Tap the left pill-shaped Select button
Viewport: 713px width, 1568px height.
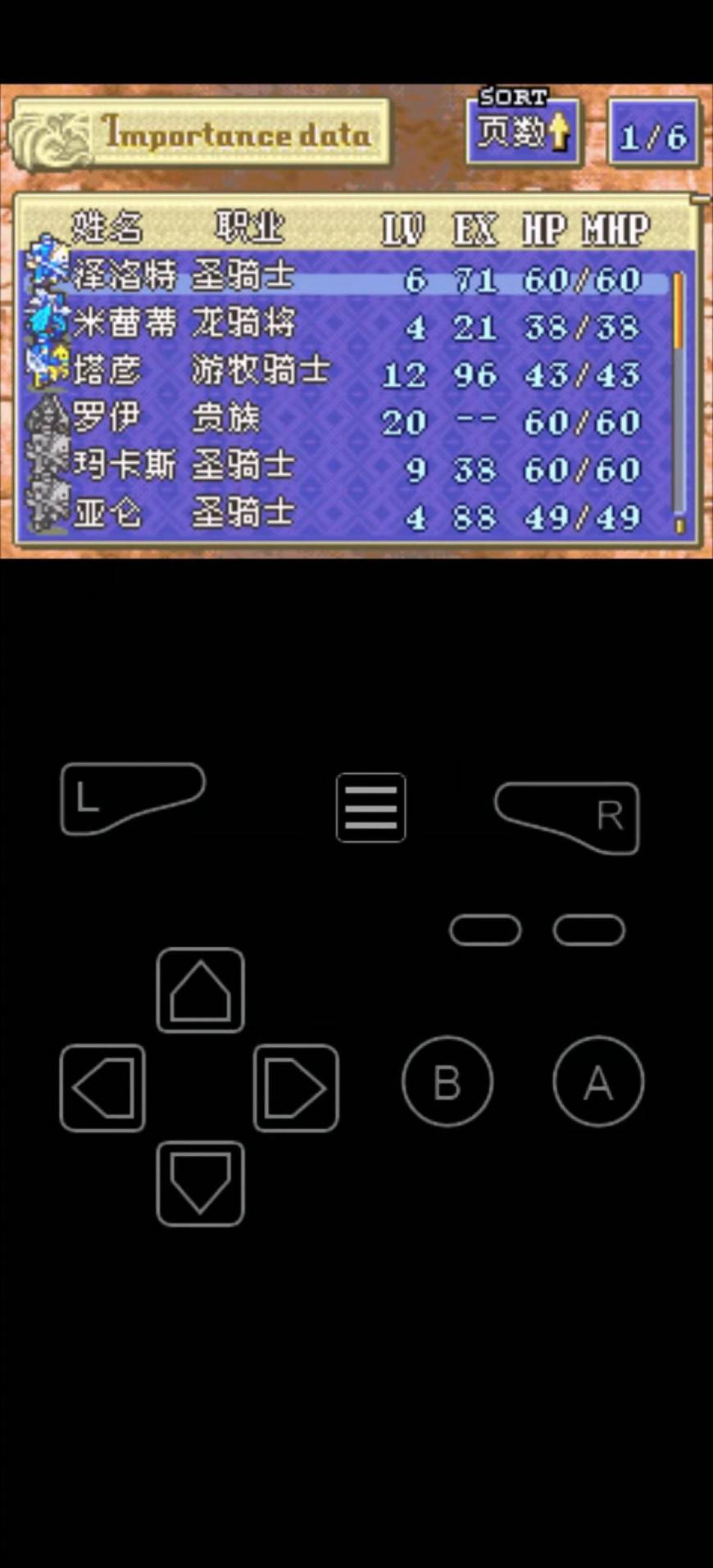484,931
